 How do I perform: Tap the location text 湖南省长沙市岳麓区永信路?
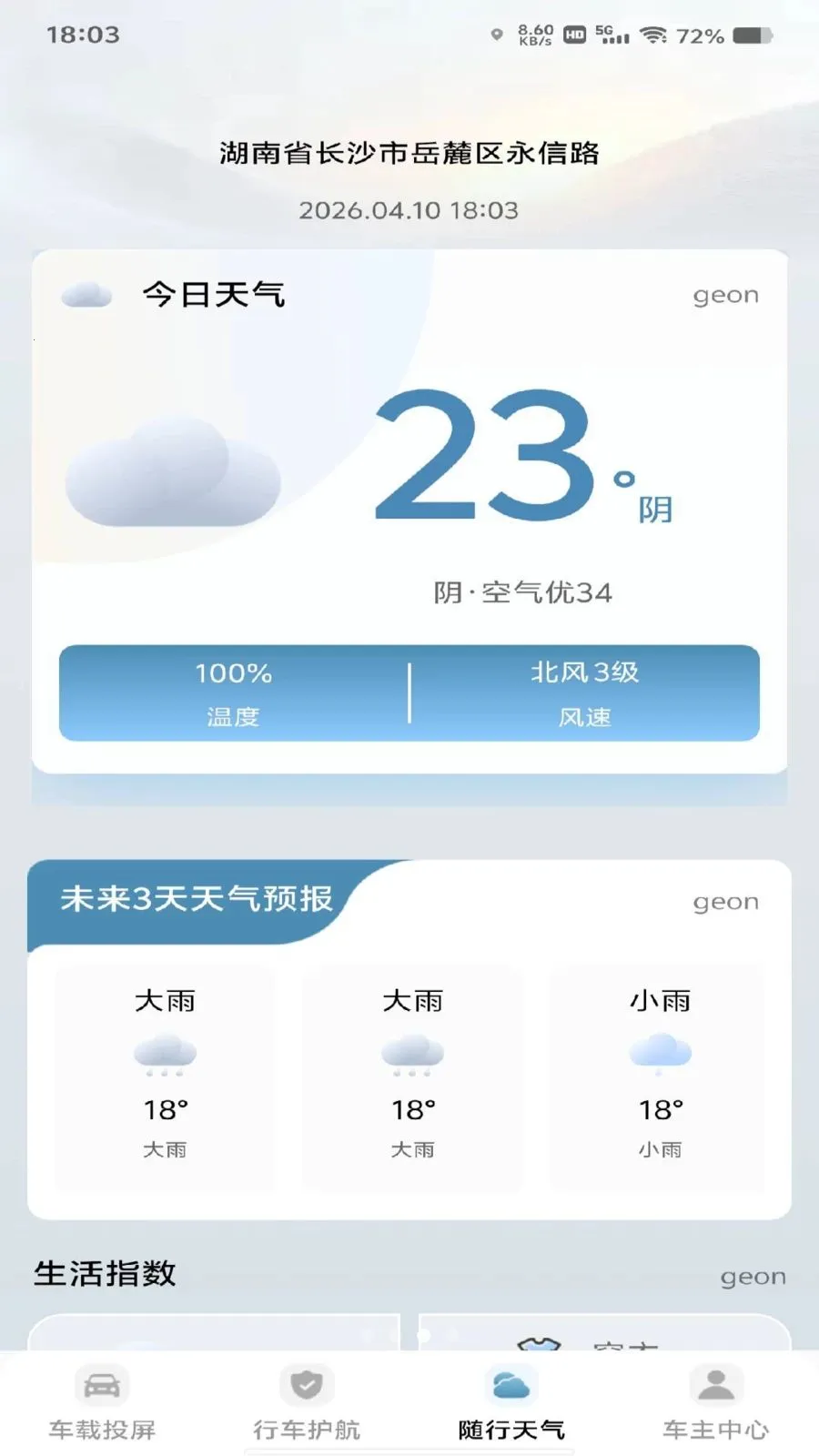click(409, 155)
